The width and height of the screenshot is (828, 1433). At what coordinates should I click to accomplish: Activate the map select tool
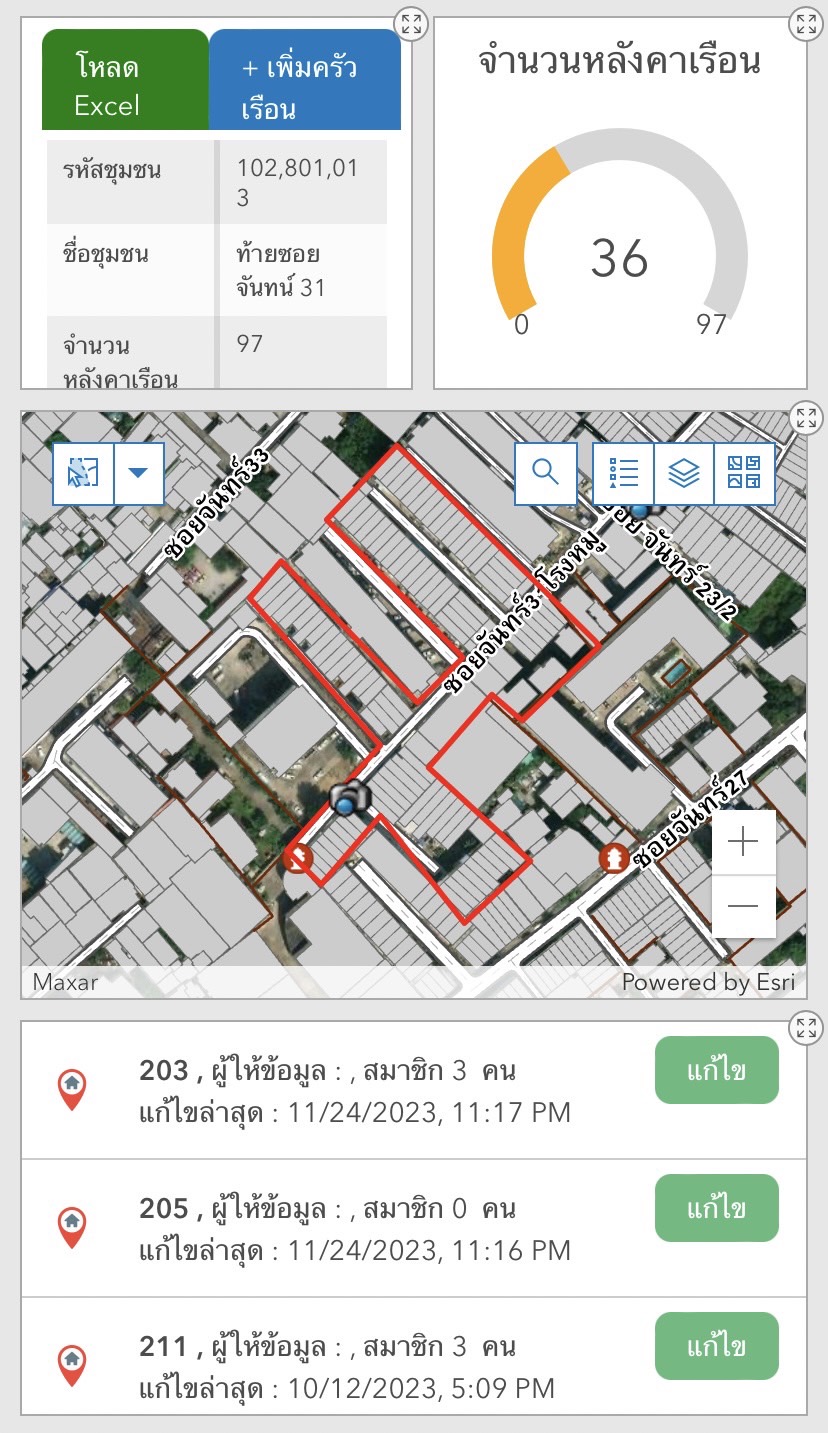83,473
